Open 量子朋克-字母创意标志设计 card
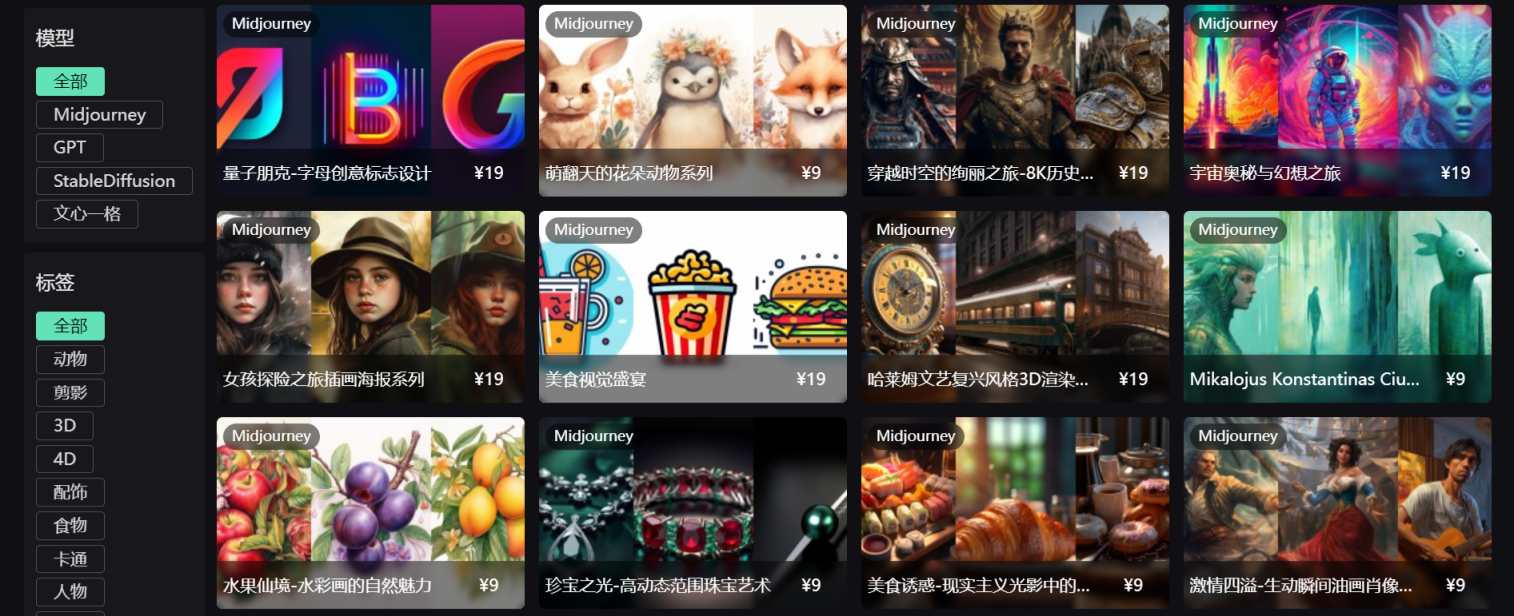 (x=370, y=100)
